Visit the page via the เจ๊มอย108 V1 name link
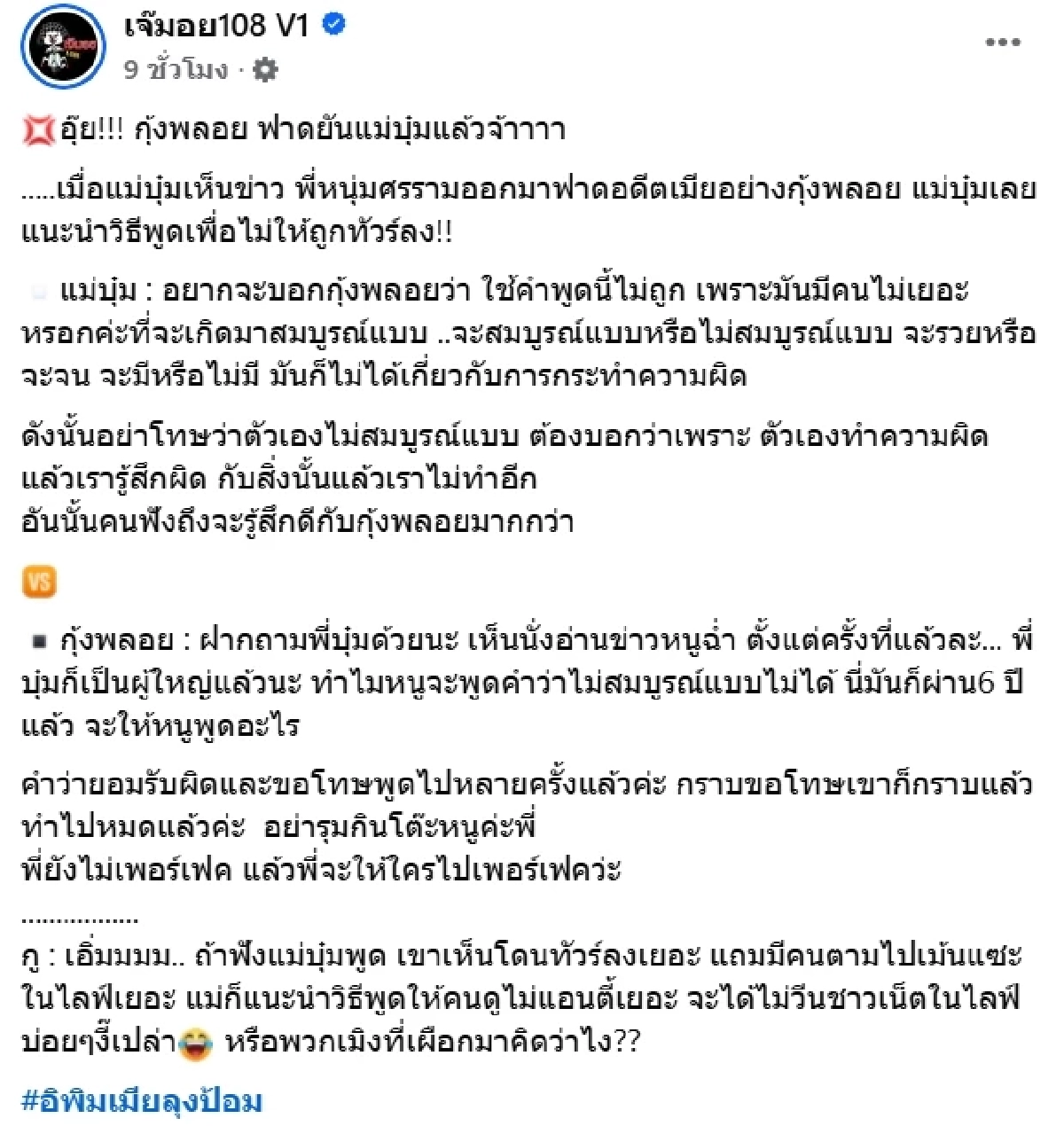1064x1134 pixels. pos(217,27)
